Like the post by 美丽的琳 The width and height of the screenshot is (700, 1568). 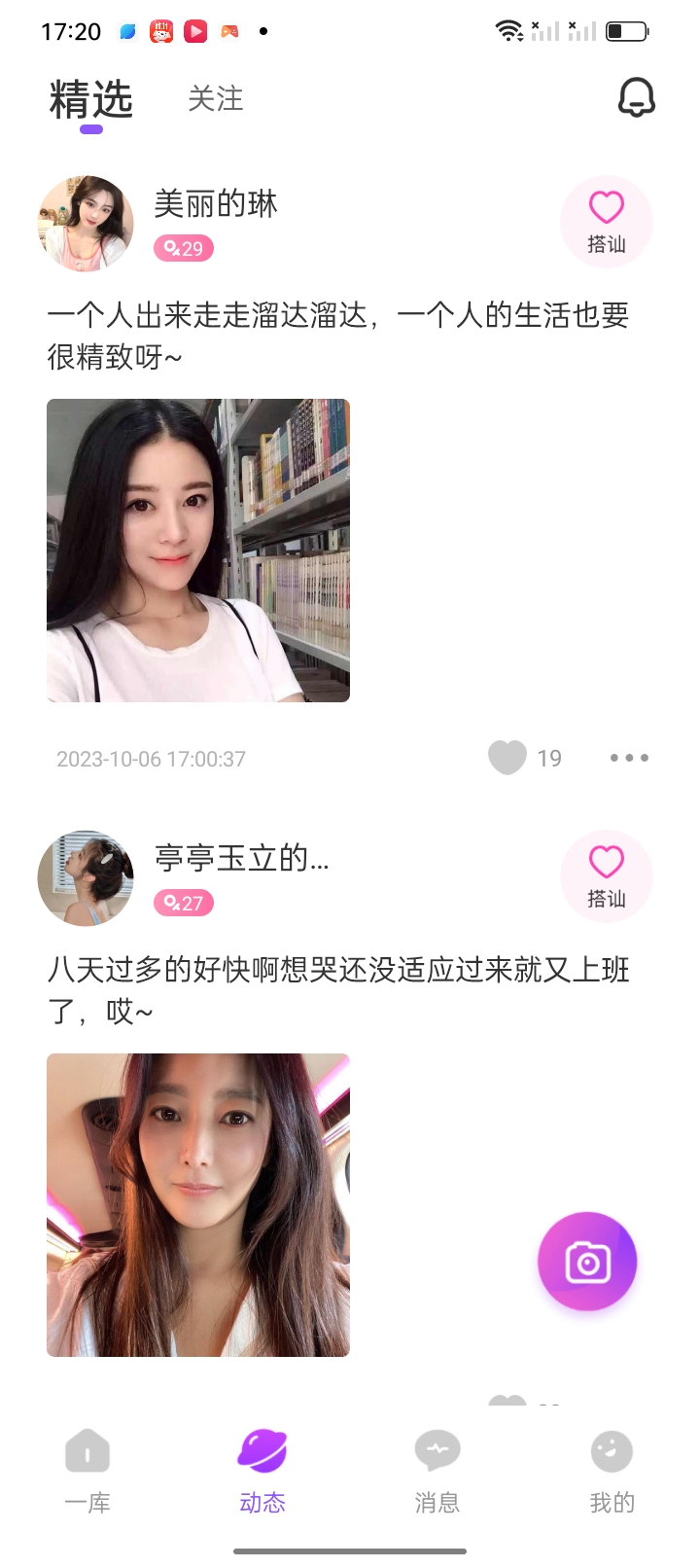coord(507,758)
